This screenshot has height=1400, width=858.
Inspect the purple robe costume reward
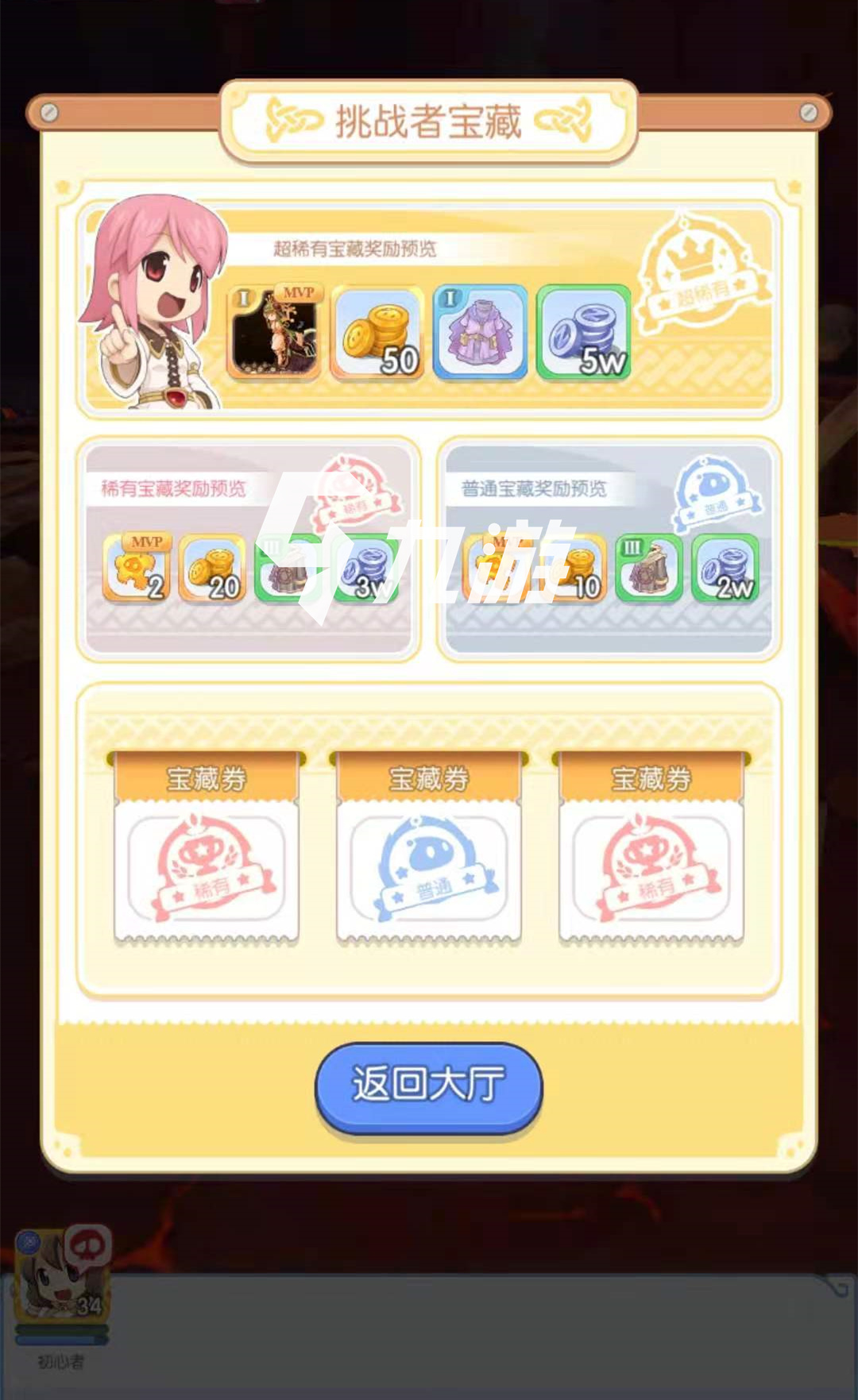pos(481,332)
